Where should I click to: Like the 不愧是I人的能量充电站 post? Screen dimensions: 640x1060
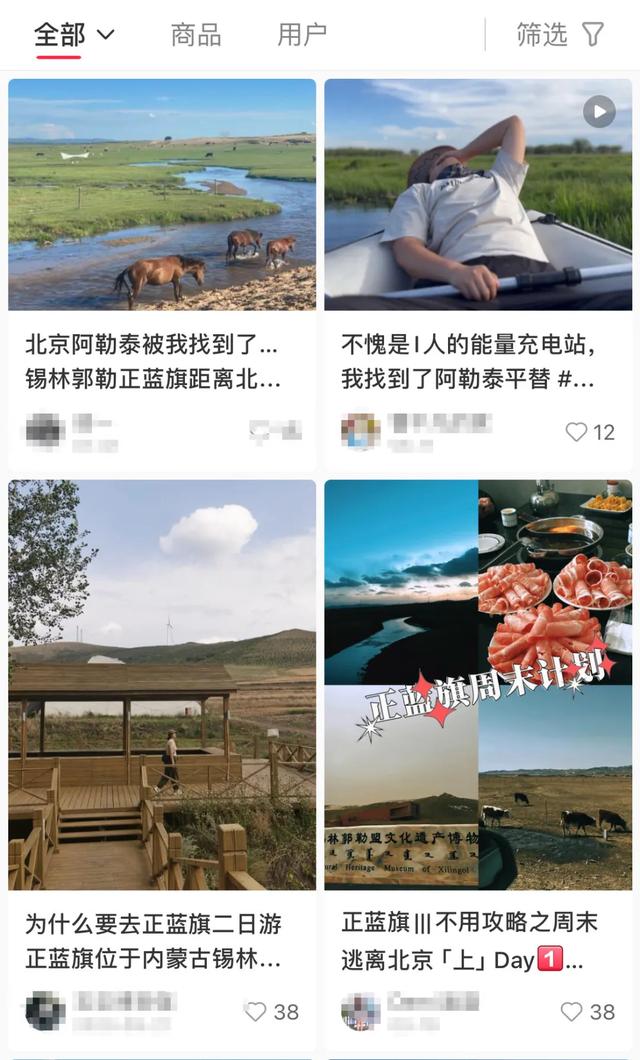point(577,432)
